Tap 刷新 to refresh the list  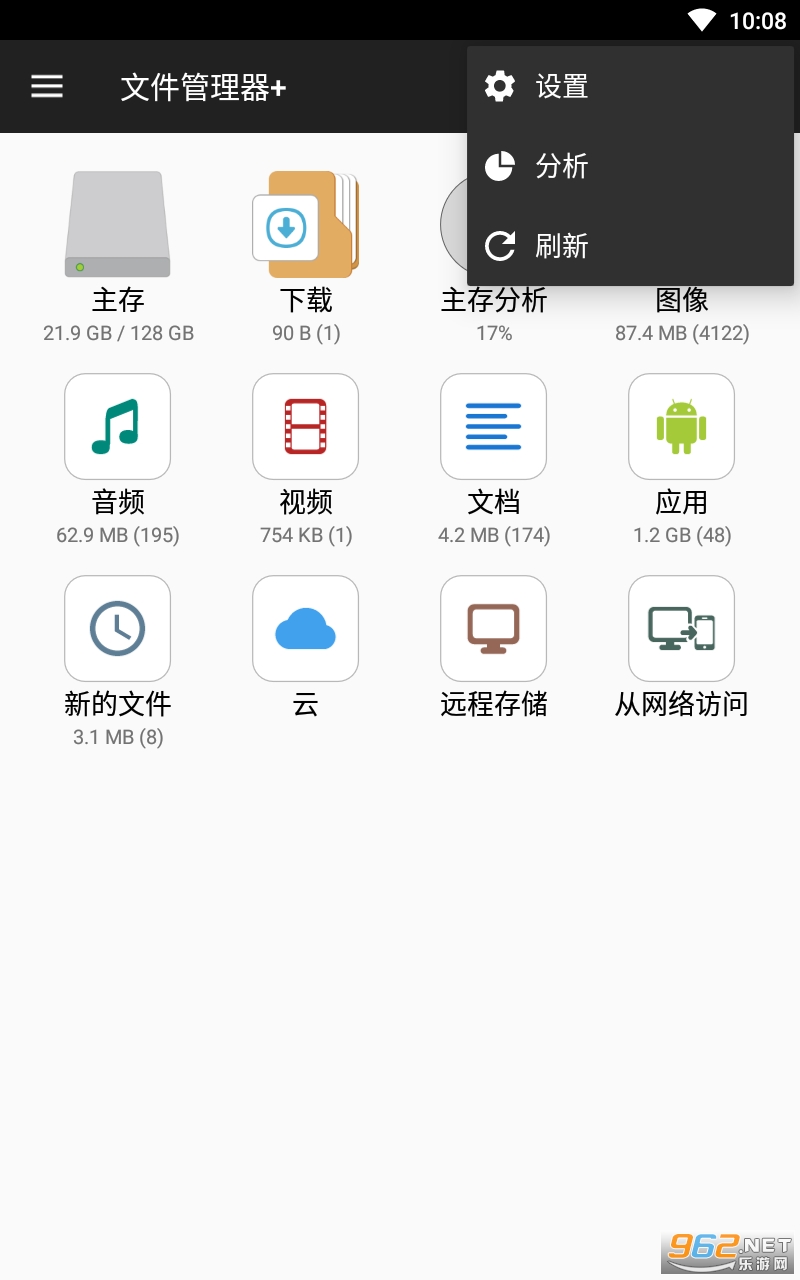click(630, 246)
